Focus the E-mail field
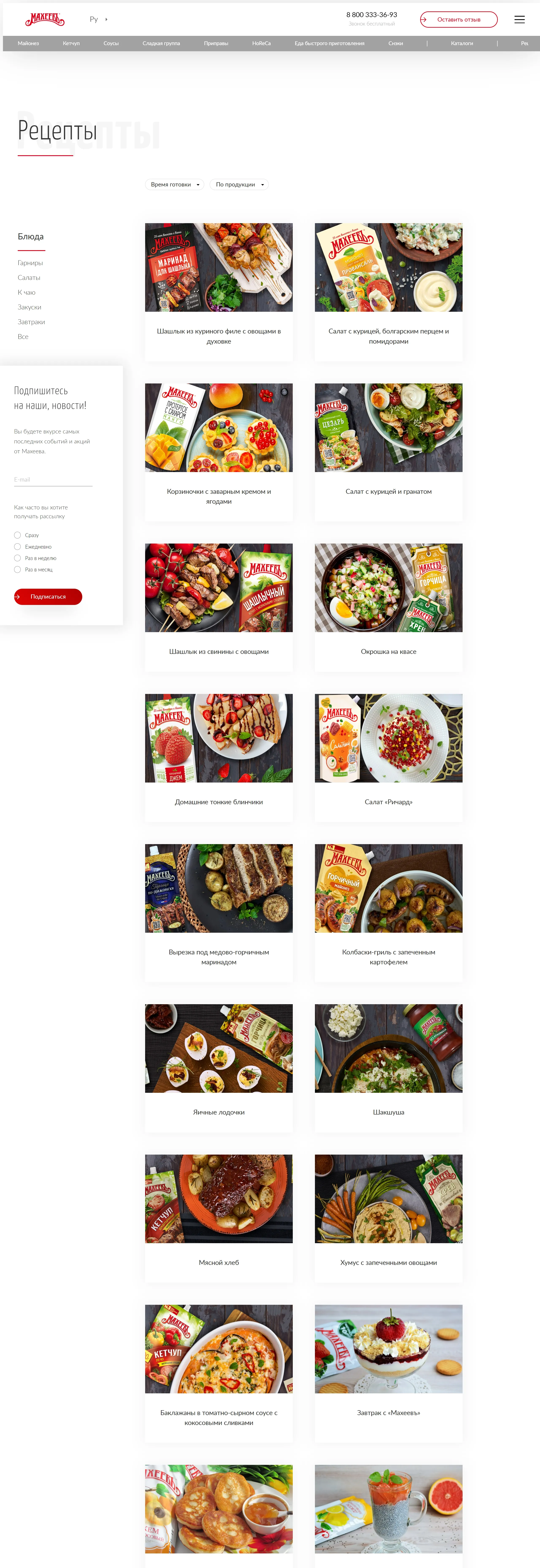Screen dimensions: 540x1568 click(x=53, y=480)
